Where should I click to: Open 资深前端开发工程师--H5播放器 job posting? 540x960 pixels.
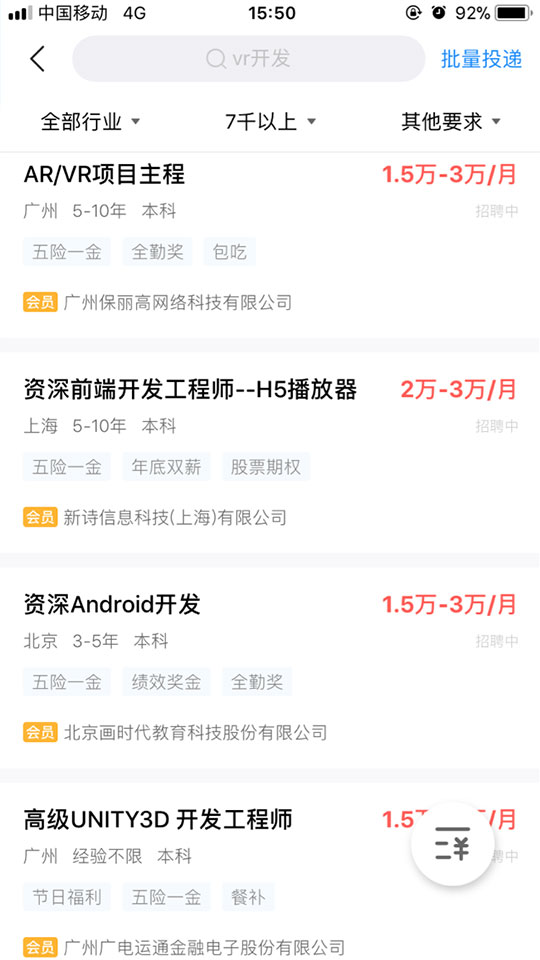pos(270,453)
